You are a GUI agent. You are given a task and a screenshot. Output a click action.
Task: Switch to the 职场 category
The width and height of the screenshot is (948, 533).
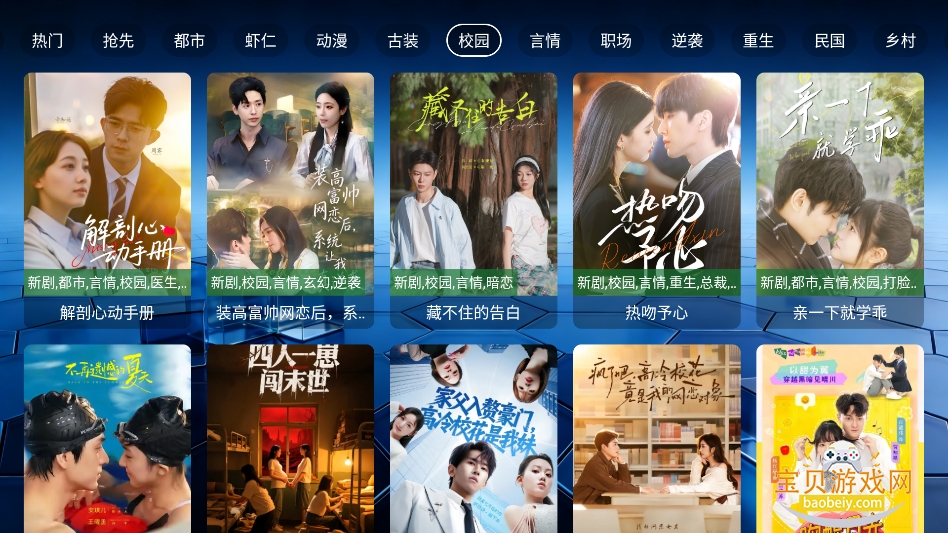(x=616, y=41)
